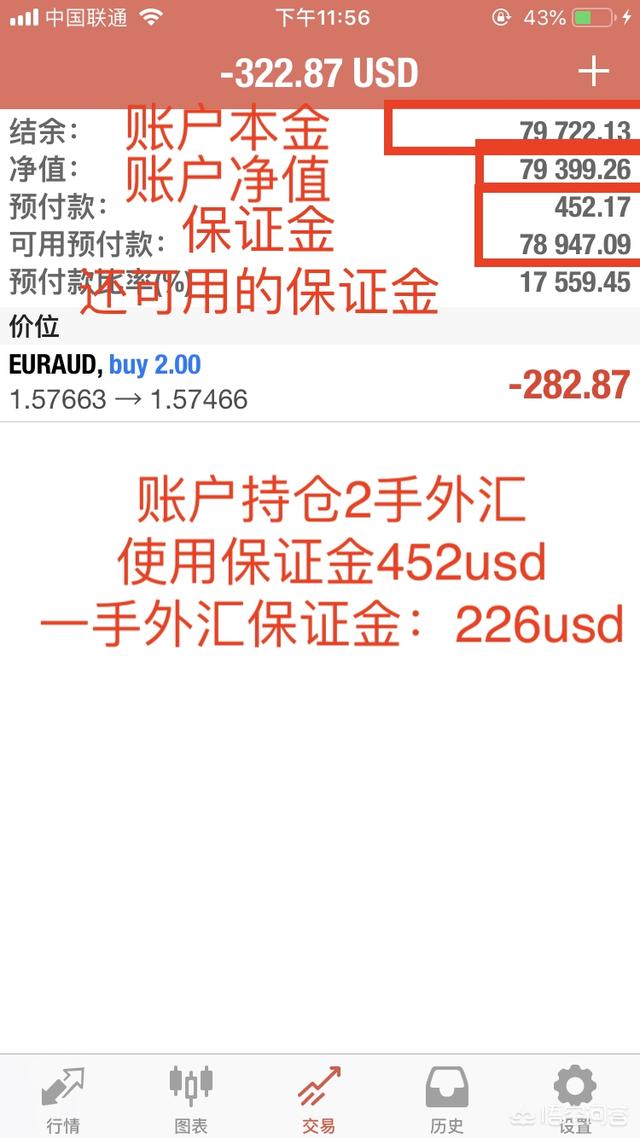This screenshot has height=1138, width=640.
Task: Open the 设置 settings tab
Action: point(575,1098)
